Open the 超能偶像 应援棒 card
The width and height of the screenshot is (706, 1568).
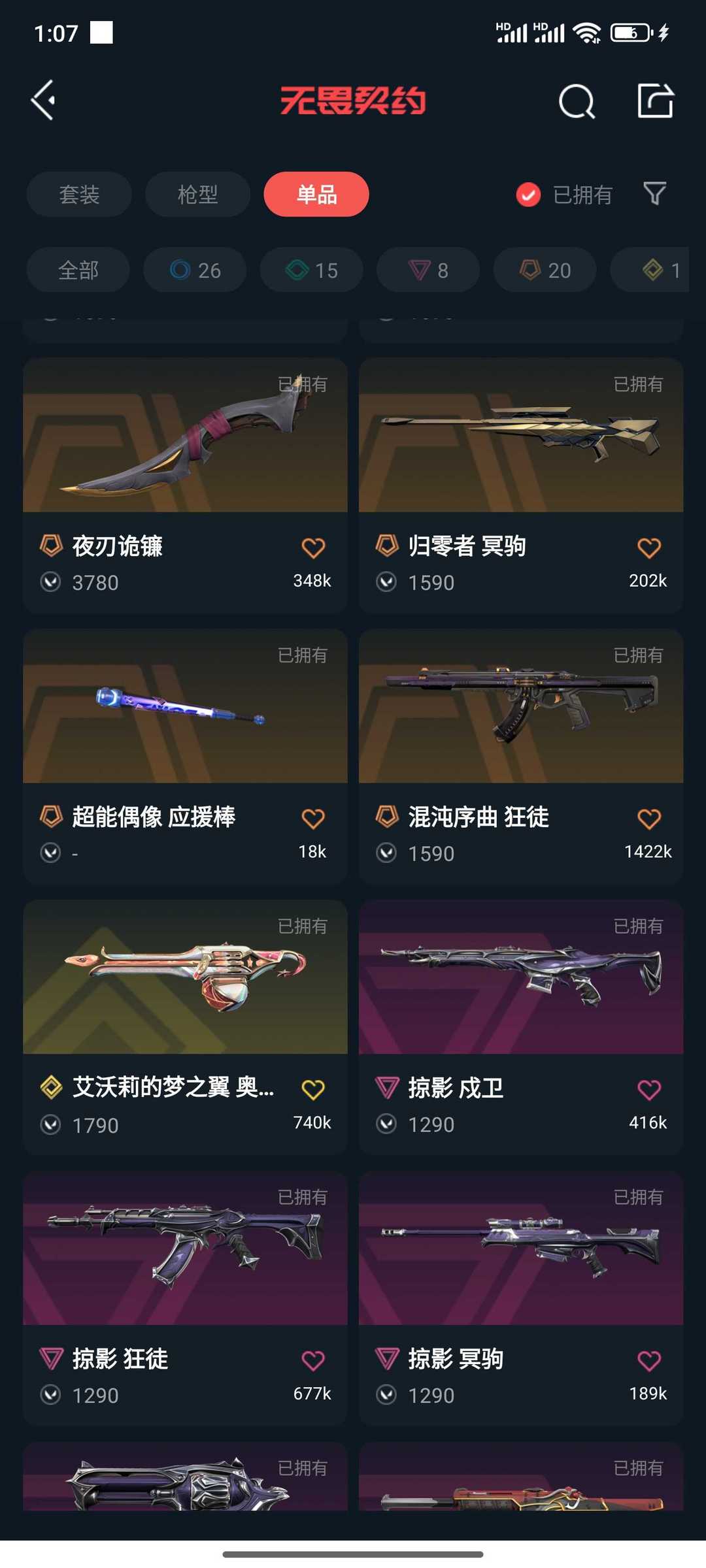point(185,756)
